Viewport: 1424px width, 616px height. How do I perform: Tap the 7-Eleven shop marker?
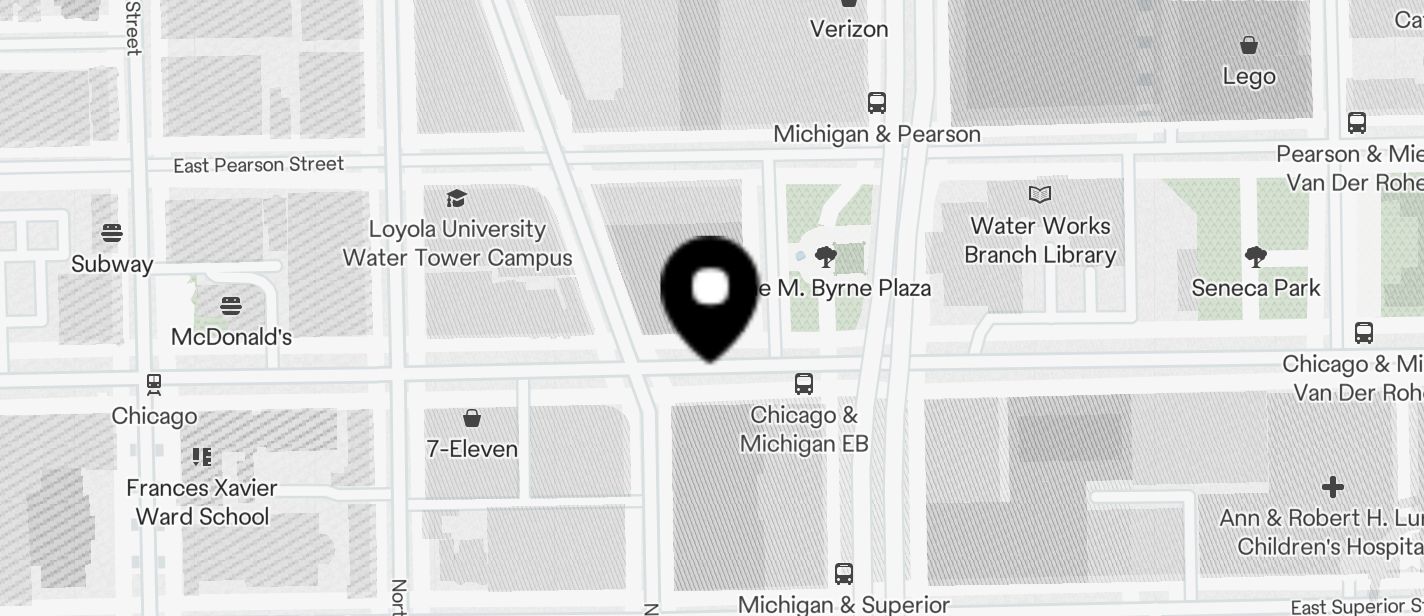pyautogui.click(x=472, y=418)
